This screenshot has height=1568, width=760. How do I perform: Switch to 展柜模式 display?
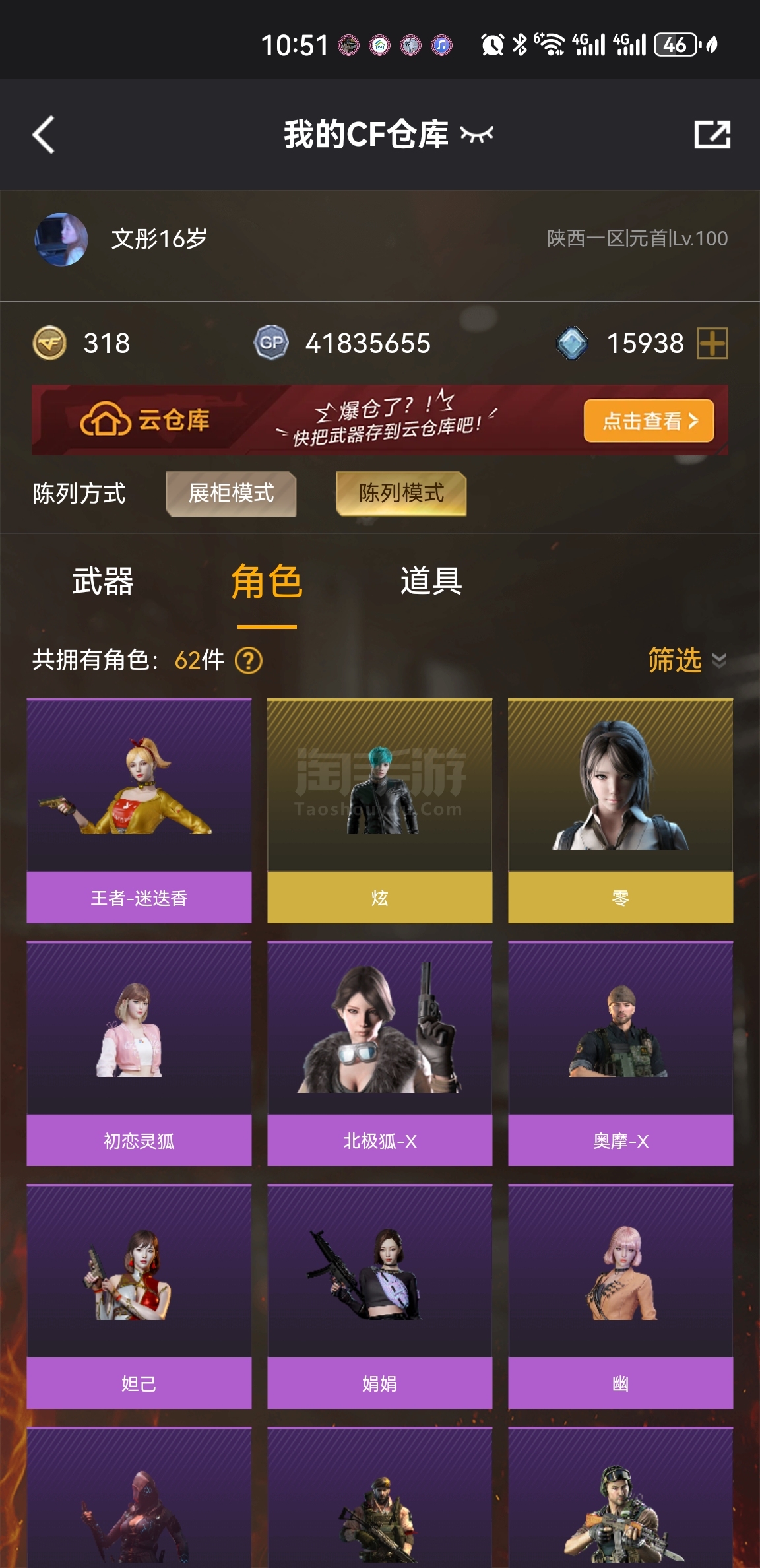231,493
